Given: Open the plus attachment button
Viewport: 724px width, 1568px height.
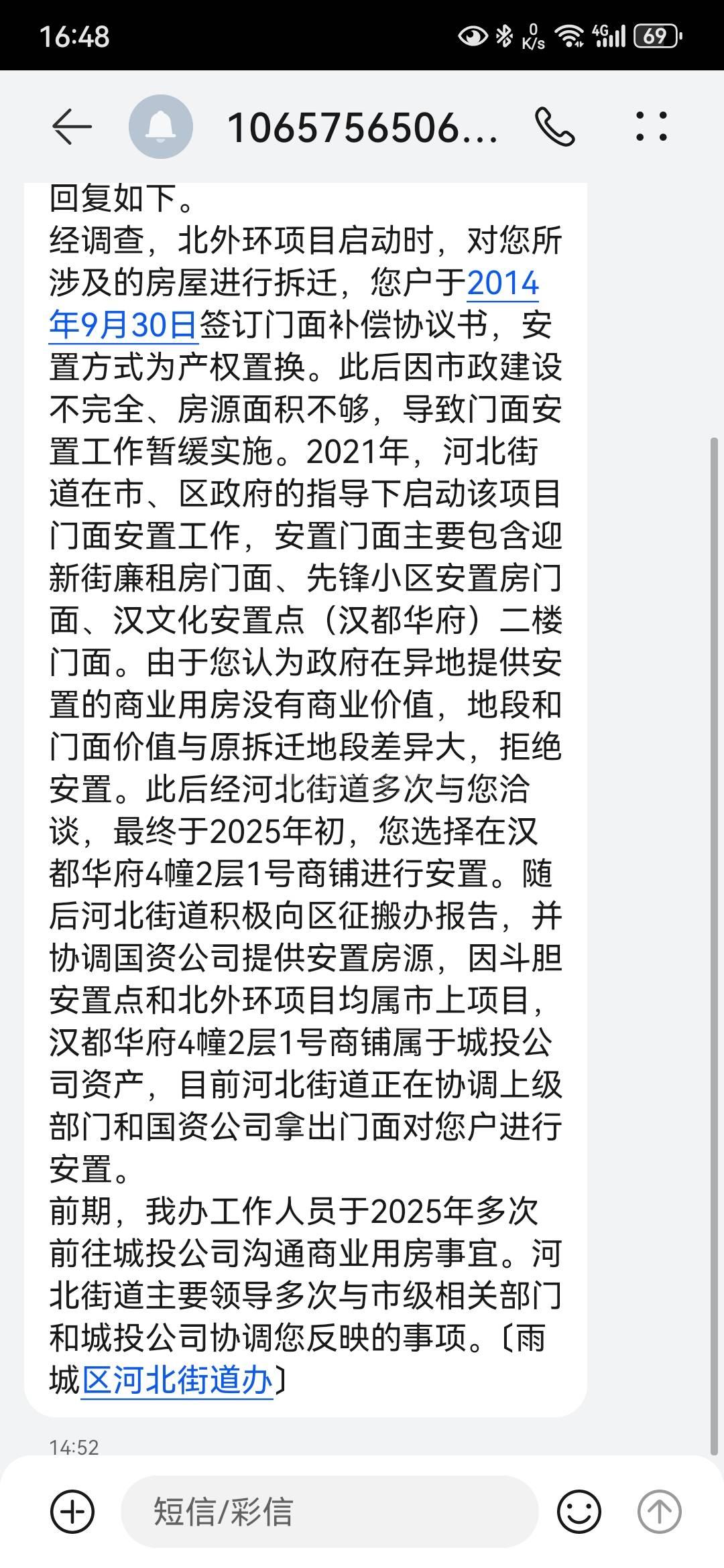Looking at the screenshot, I should [x=72, y=1512].
